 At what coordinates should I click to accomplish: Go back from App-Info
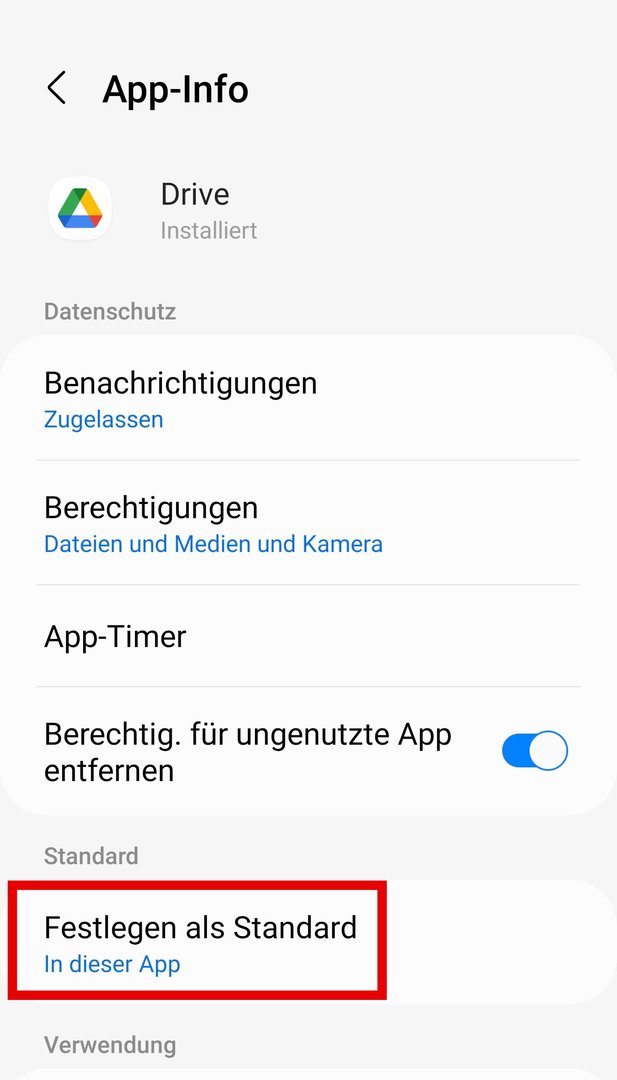[x=57, y=89]
